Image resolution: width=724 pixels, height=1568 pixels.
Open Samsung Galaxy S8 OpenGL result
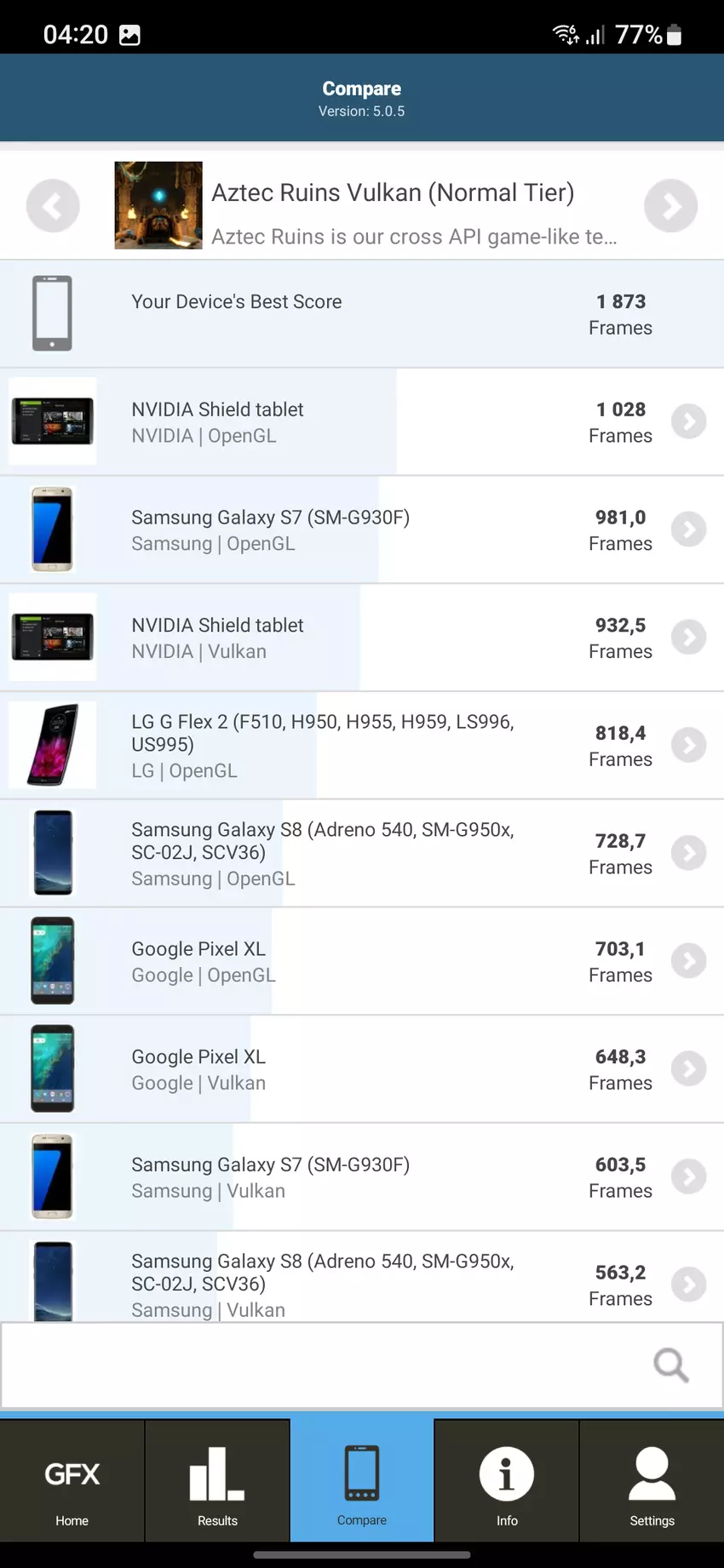[688, 853]
